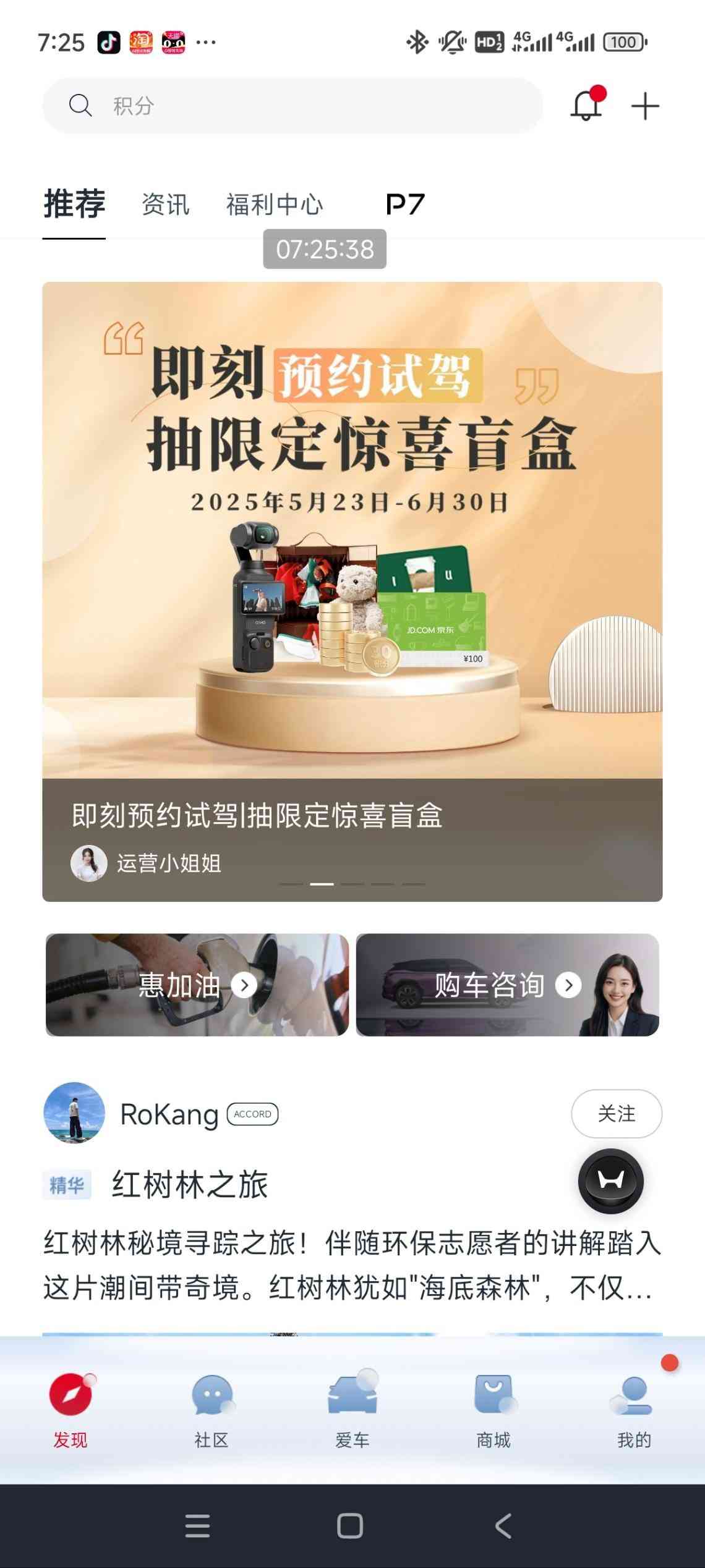Switch to the 资讯 tab
Viewport: 705px width, 1568px height.
click(165, 205)
